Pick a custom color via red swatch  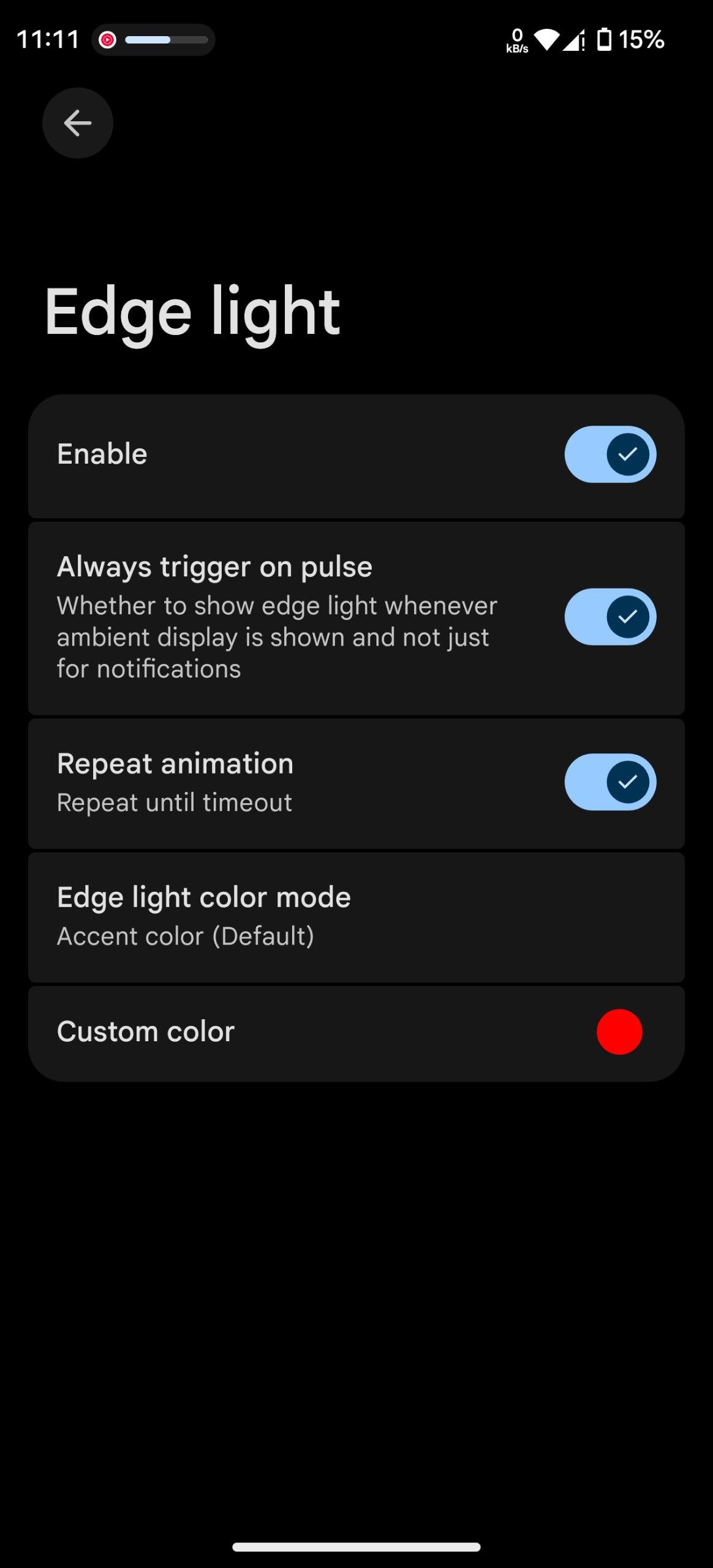click(619, 1032)
